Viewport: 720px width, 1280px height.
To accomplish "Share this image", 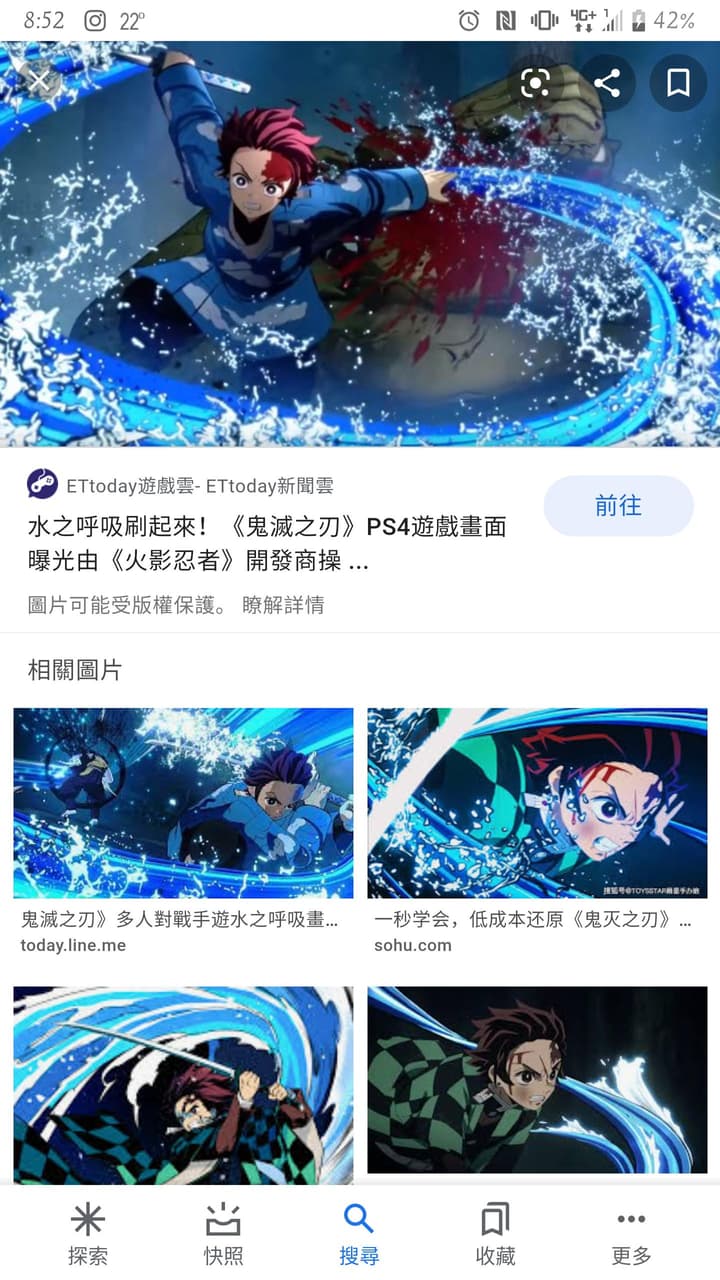I will [607, 82].
